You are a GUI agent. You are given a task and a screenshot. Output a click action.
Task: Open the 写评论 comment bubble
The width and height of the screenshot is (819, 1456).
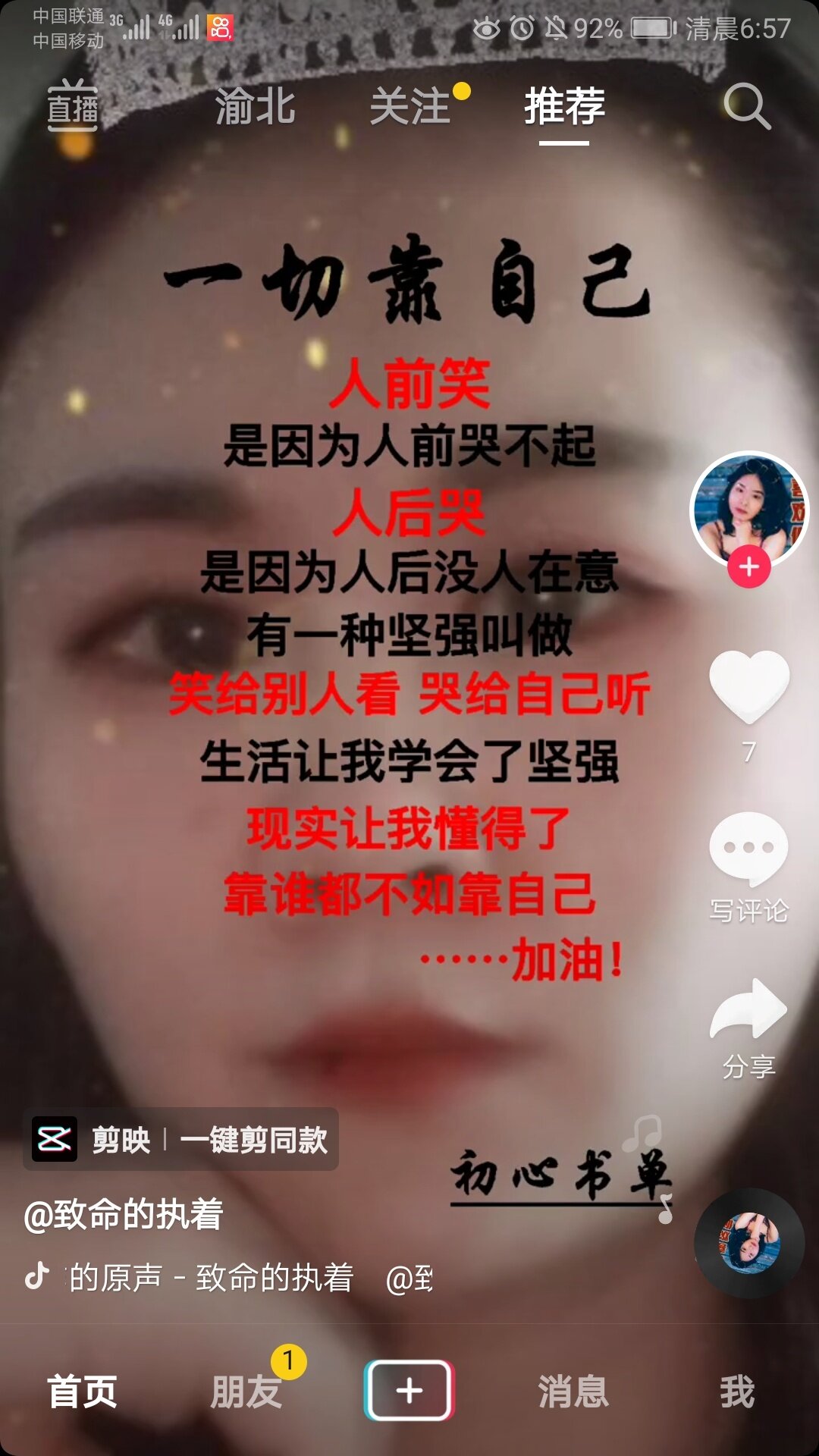click(748, 849)
